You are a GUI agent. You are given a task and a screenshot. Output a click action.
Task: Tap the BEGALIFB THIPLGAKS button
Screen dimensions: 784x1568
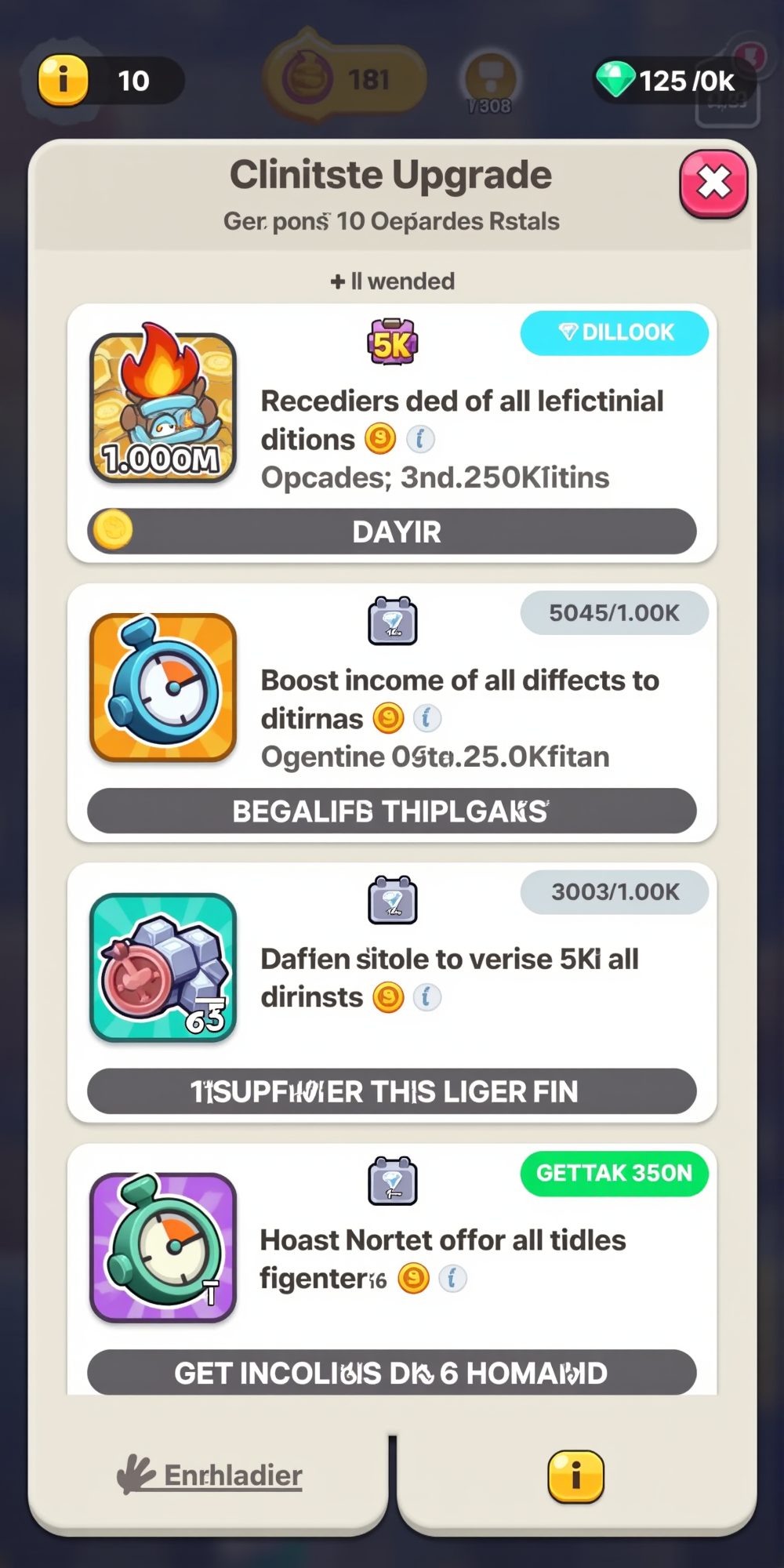click(392, 811)
